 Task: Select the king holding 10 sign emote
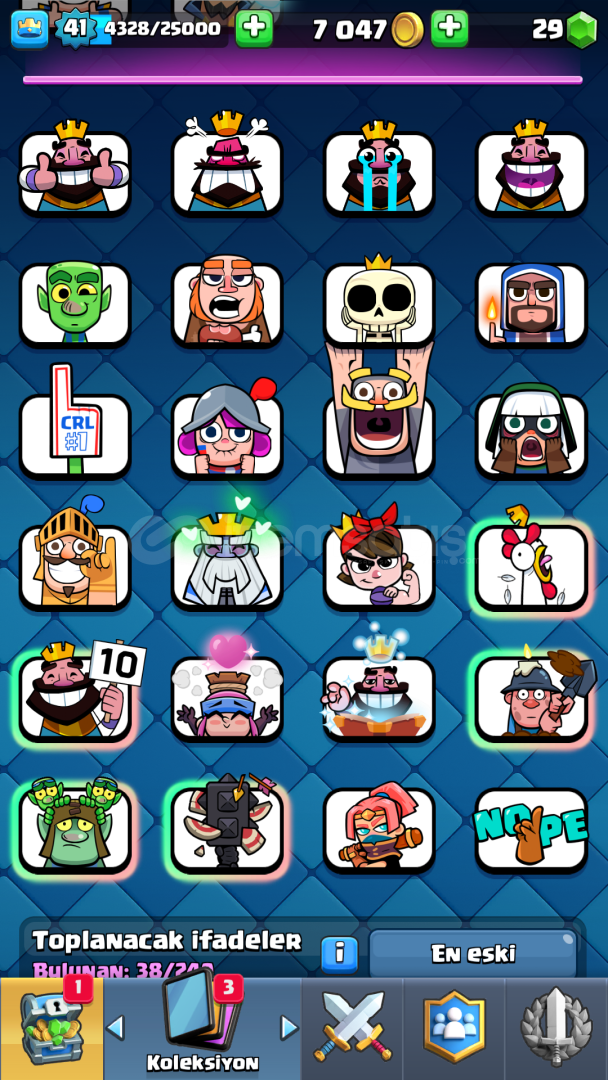75,696
